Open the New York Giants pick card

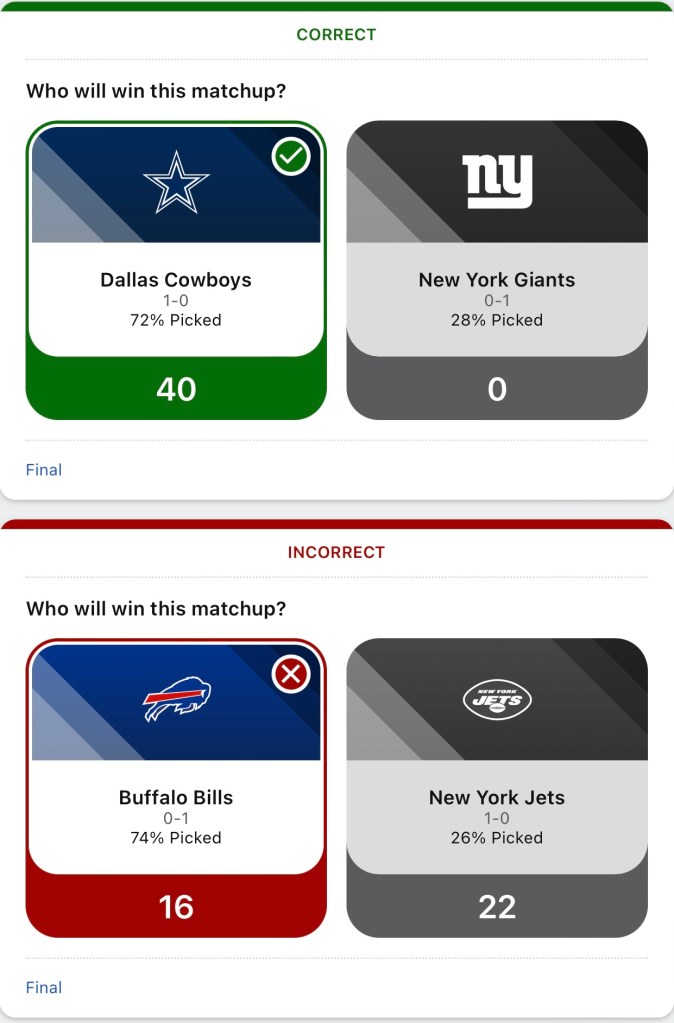click(x=497, y=270)
